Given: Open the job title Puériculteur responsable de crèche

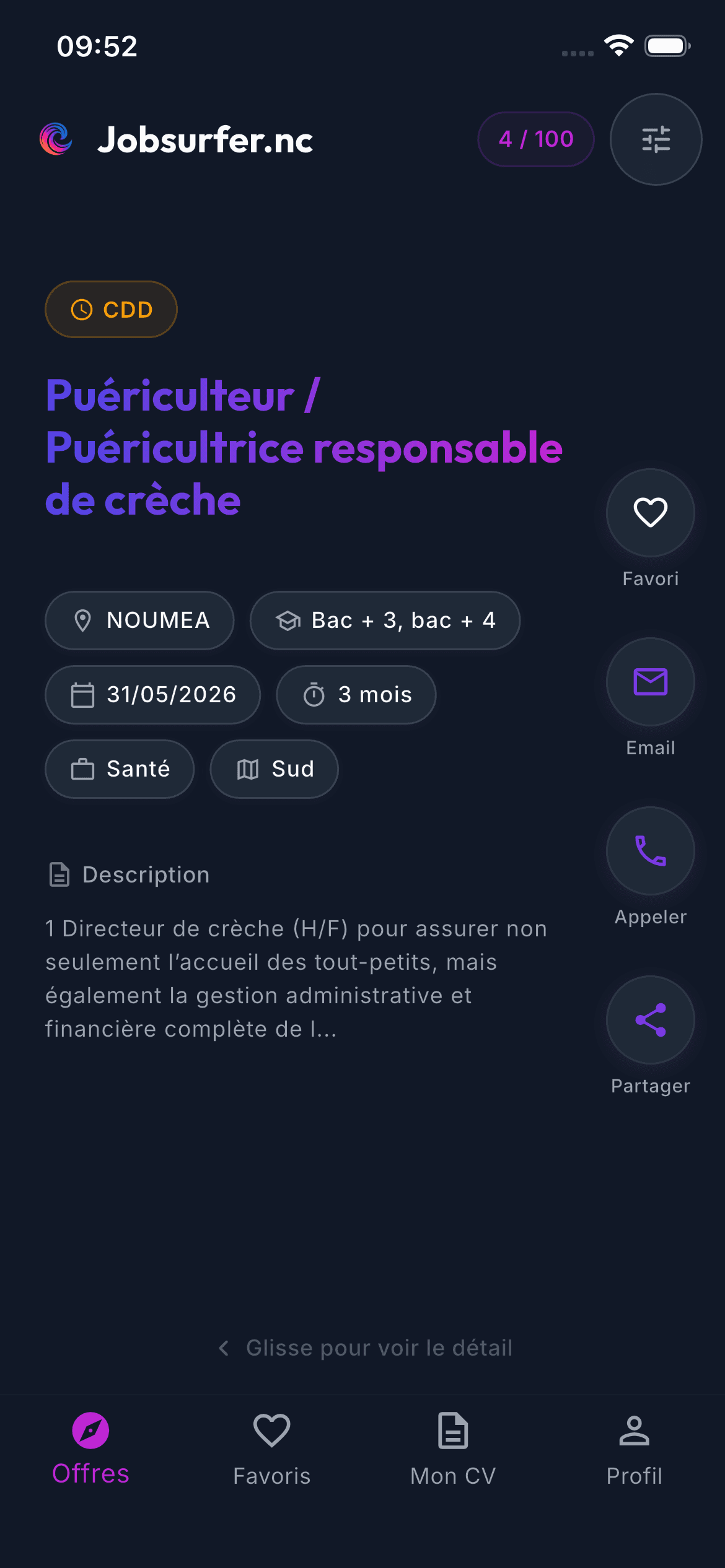Looking at the screenshot, I should [x=304, y=446].
